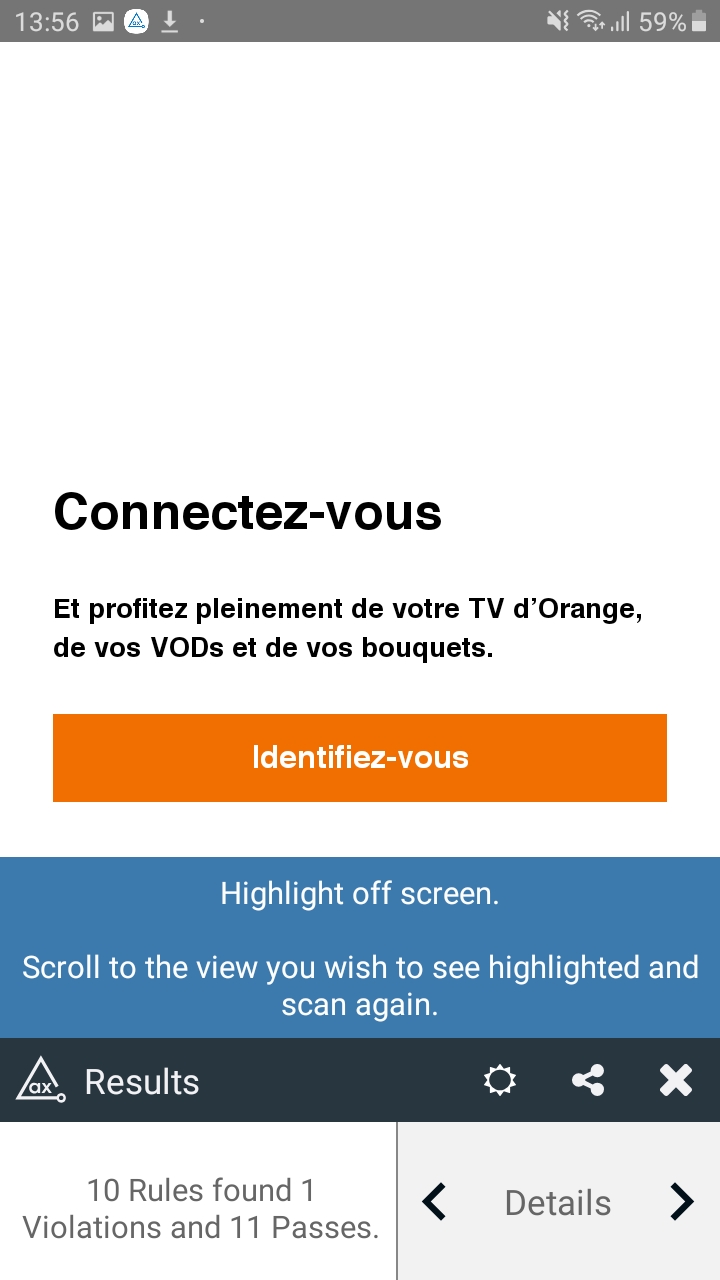Viewport: 720px width, 1280px height.
Task: Tap the download icon in the status bar
Action: 170,20
